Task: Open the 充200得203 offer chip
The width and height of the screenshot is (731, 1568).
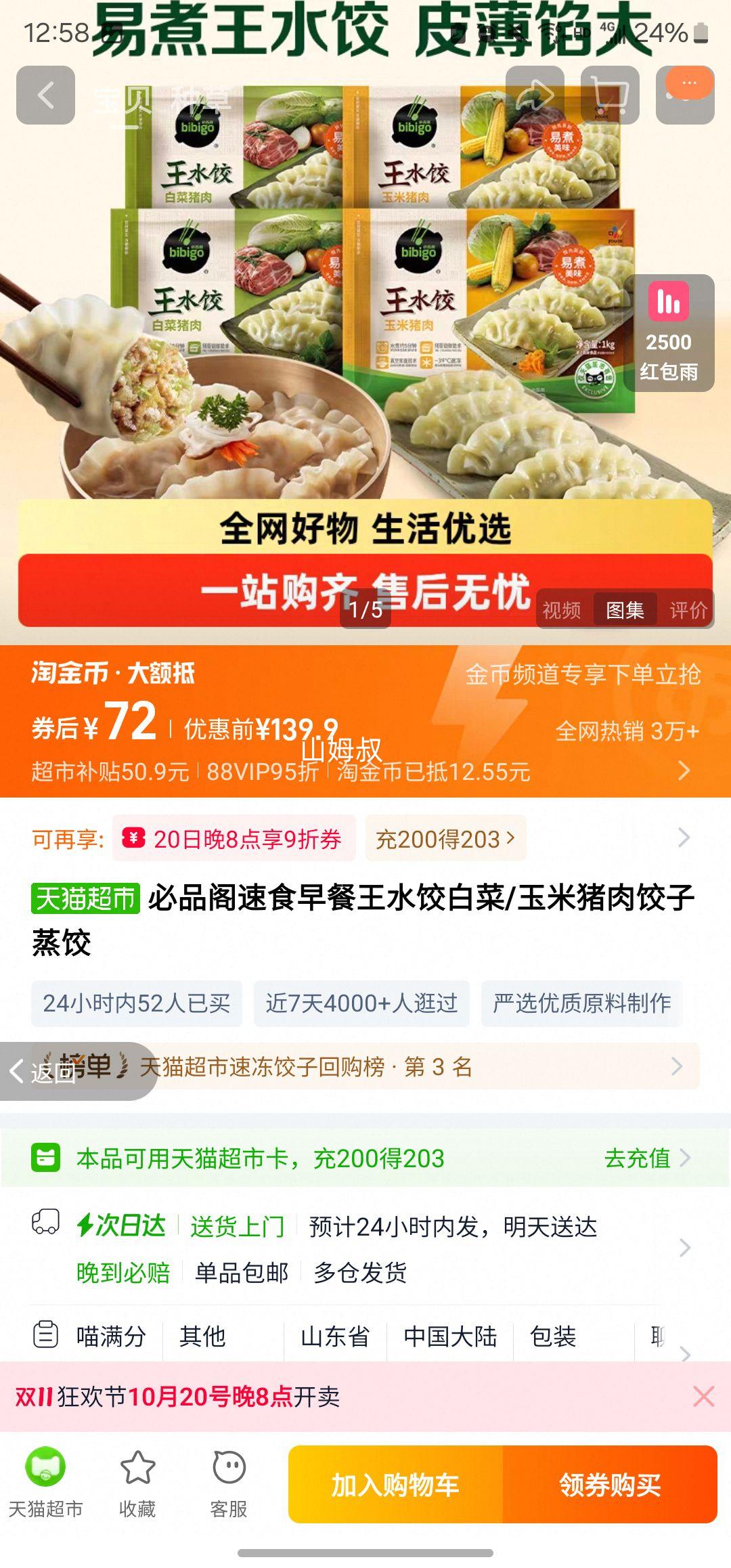Action: coord(445,839)
